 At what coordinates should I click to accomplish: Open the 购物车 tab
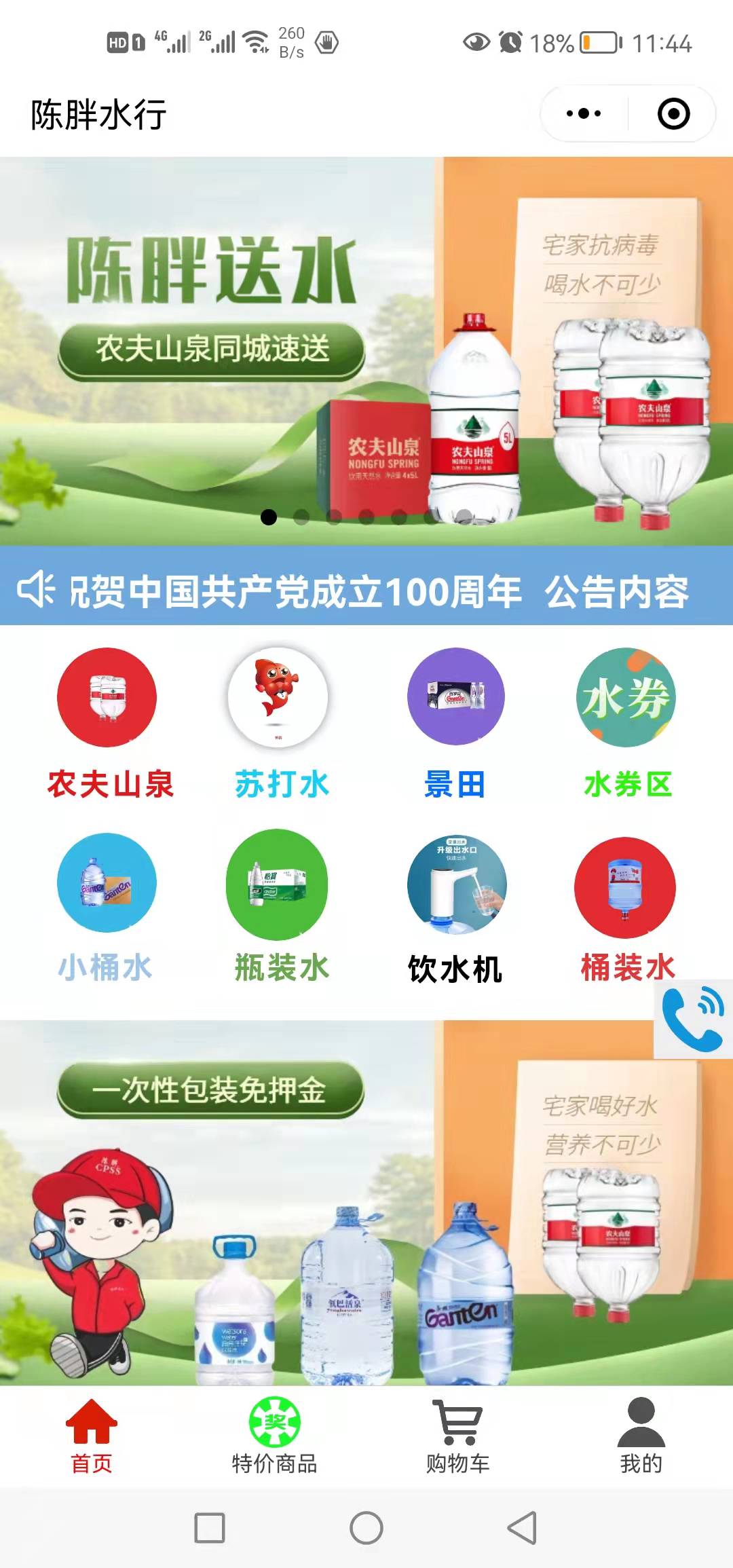(458, 1436)
